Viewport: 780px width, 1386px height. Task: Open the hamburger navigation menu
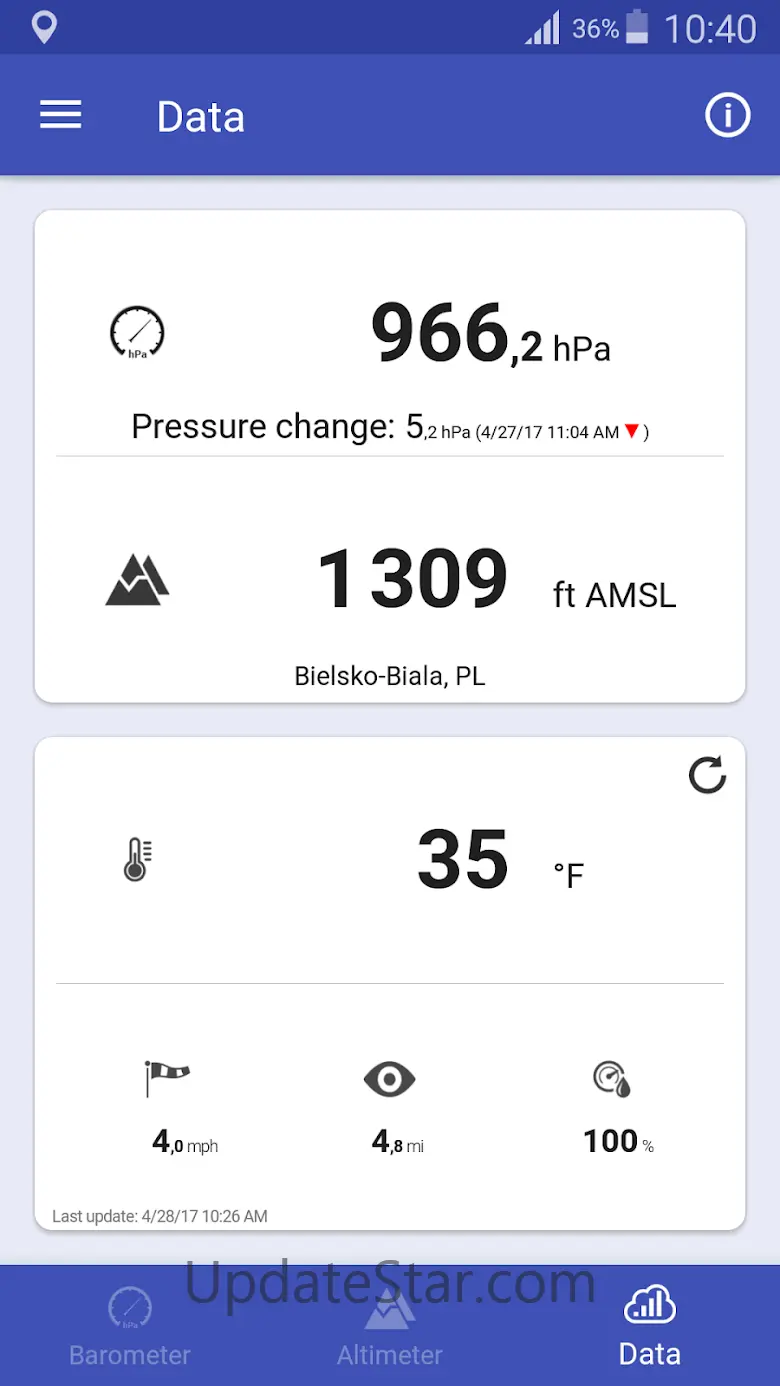pos(60,116)
